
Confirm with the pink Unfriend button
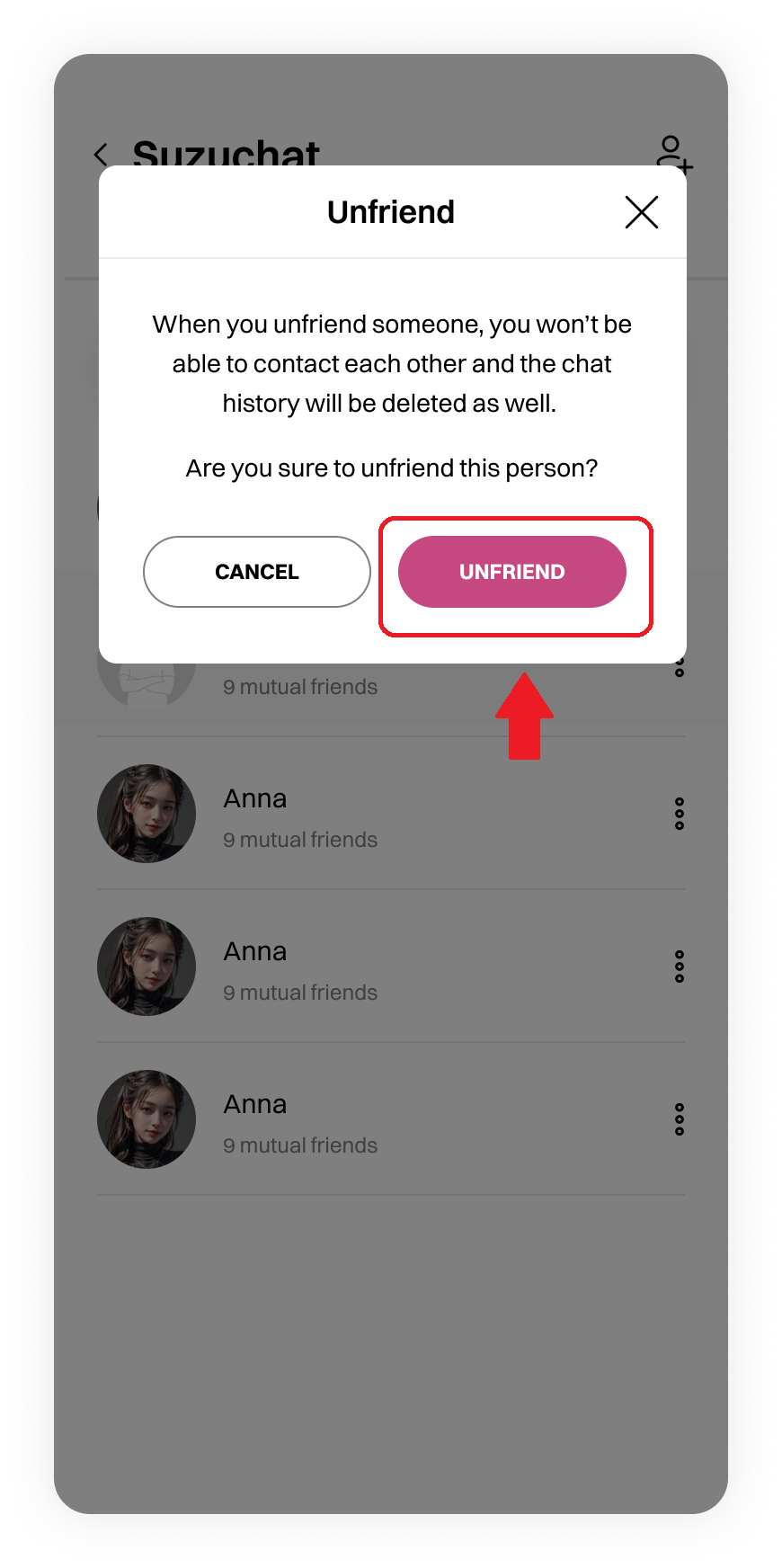511,572
